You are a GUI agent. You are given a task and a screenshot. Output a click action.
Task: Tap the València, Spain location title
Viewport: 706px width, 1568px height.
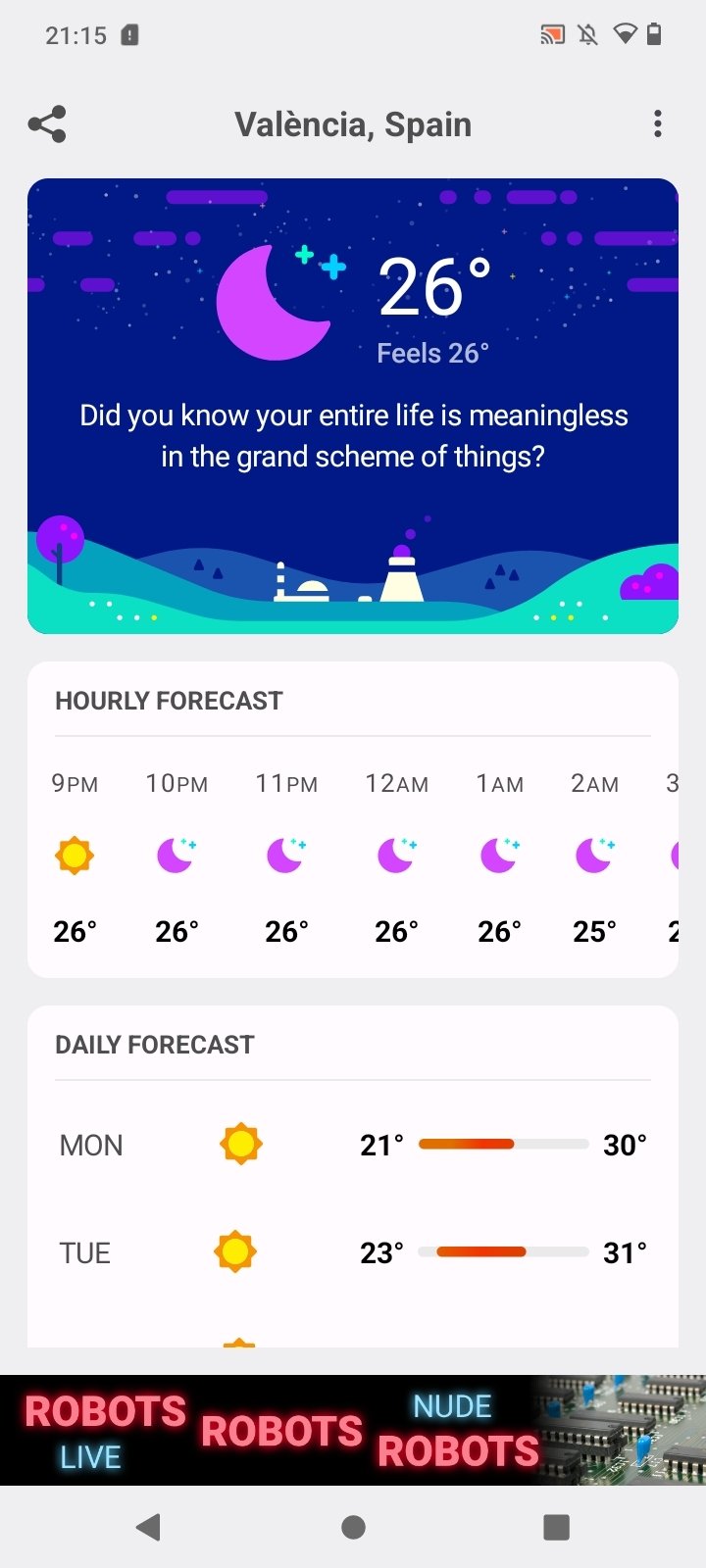click(x=353, y=124)
